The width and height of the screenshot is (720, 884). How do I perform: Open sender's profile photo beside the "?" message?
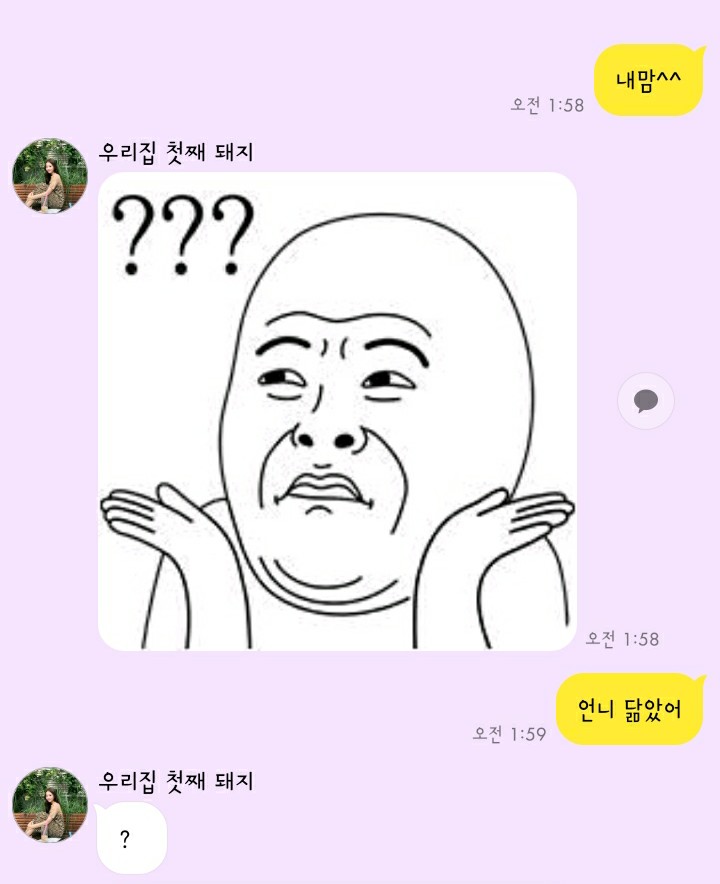[50, 805]
